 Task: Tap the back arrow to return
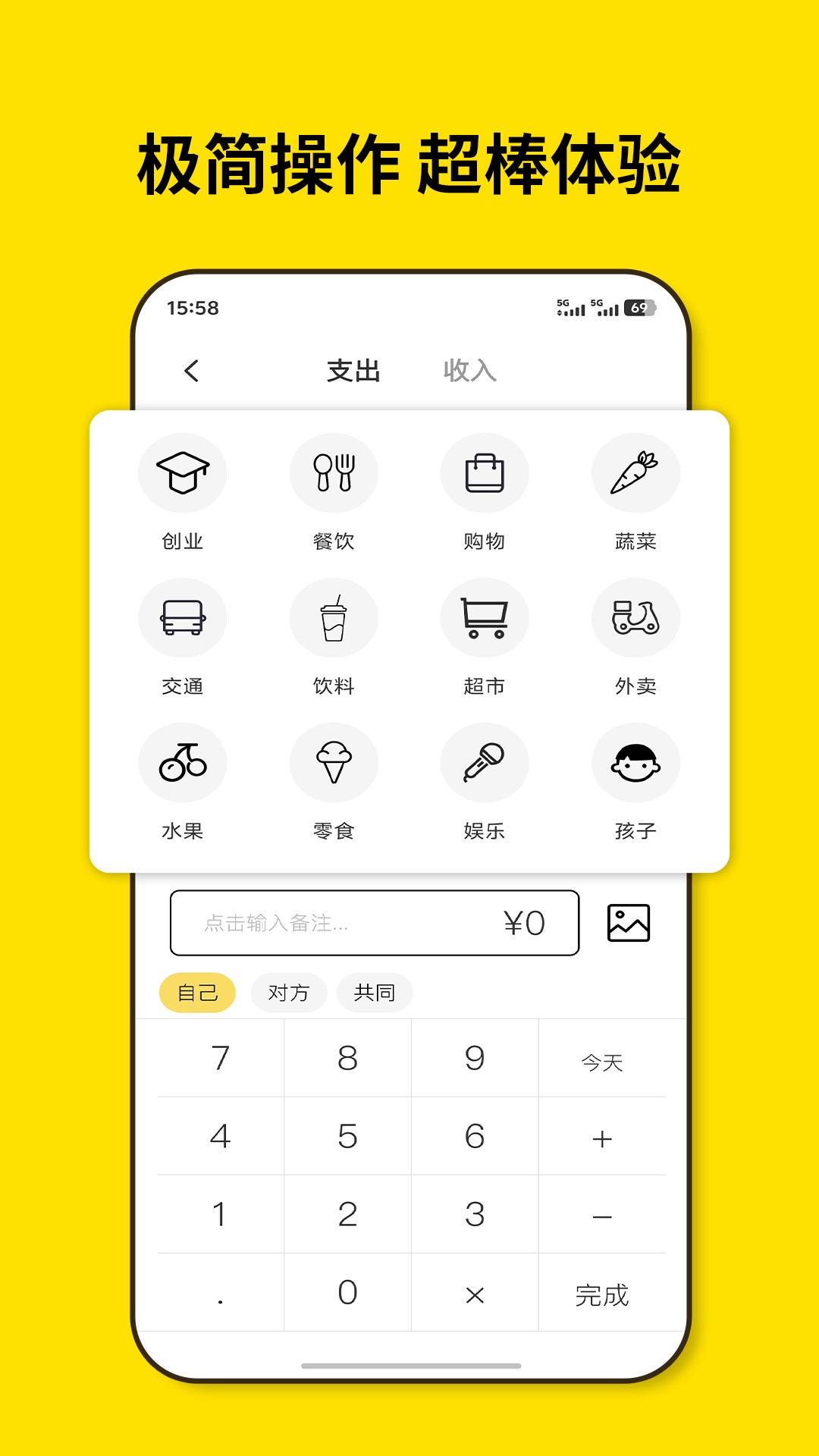pos(191,371)
